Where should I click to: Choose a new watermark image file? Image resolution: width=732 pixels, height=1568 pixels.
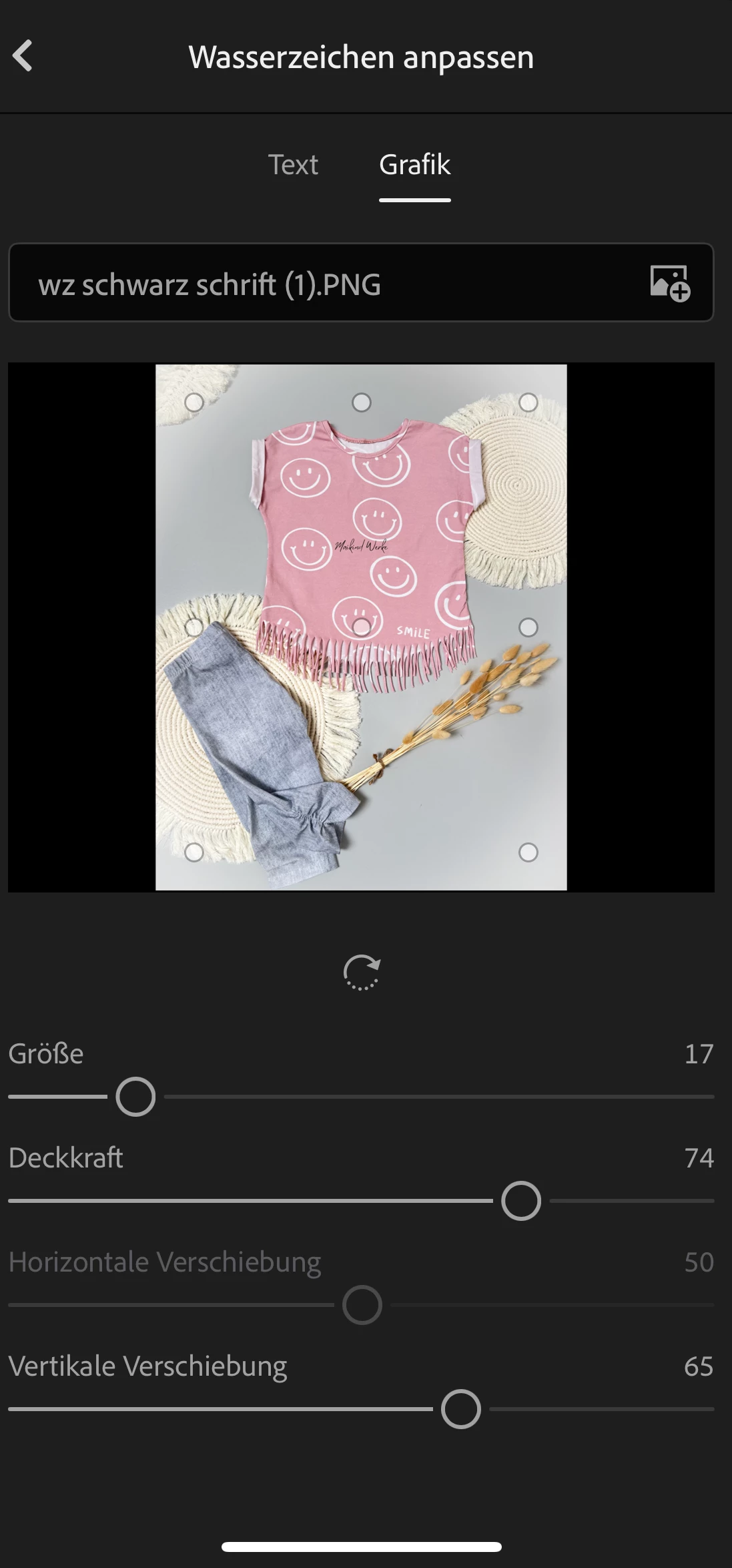[x=669, y=283]
